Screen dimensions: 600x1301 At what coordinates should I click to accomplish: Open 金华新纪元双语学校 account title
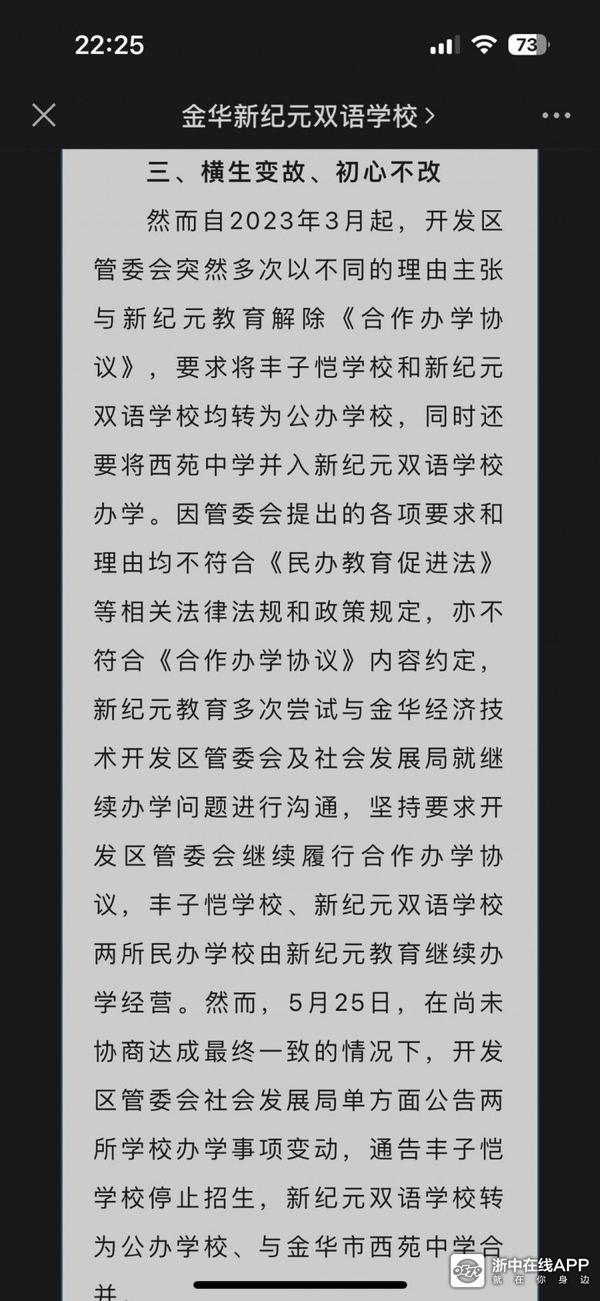(x=307, y=116)
